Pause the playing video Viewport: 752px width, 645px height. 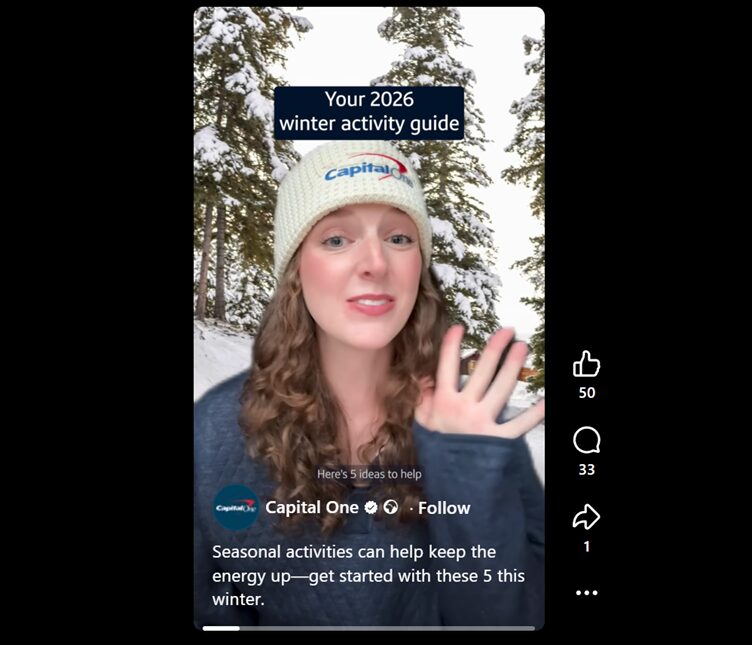pos(368,300)
